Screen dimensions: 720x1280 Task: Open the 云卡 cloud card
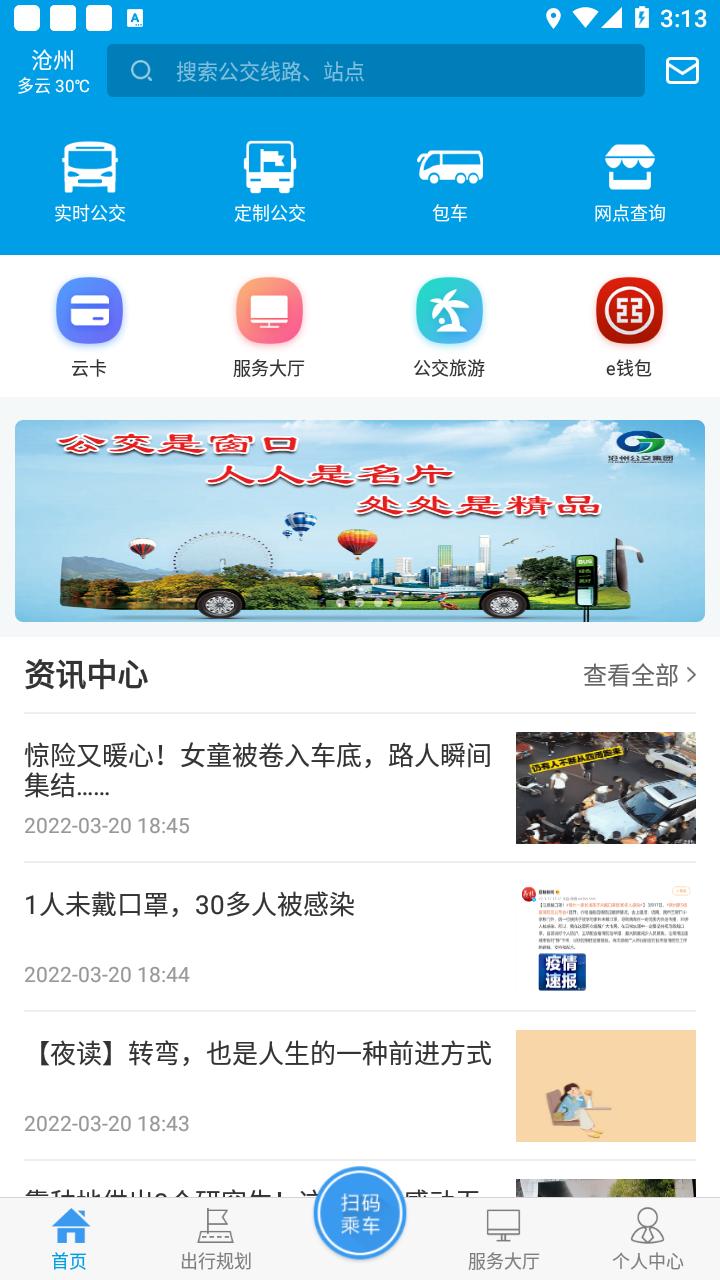89,327
